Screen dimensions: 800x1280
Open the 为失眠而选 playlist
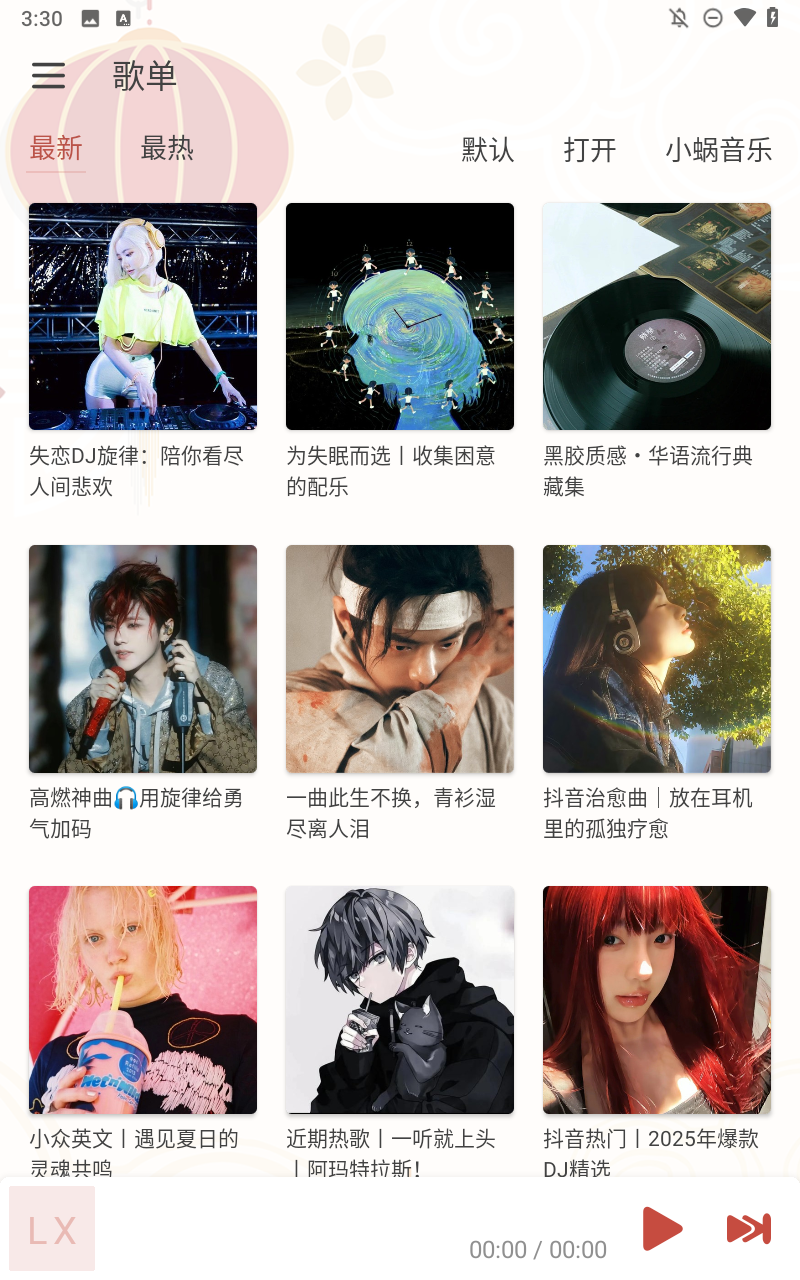click(x=400, y=317)
